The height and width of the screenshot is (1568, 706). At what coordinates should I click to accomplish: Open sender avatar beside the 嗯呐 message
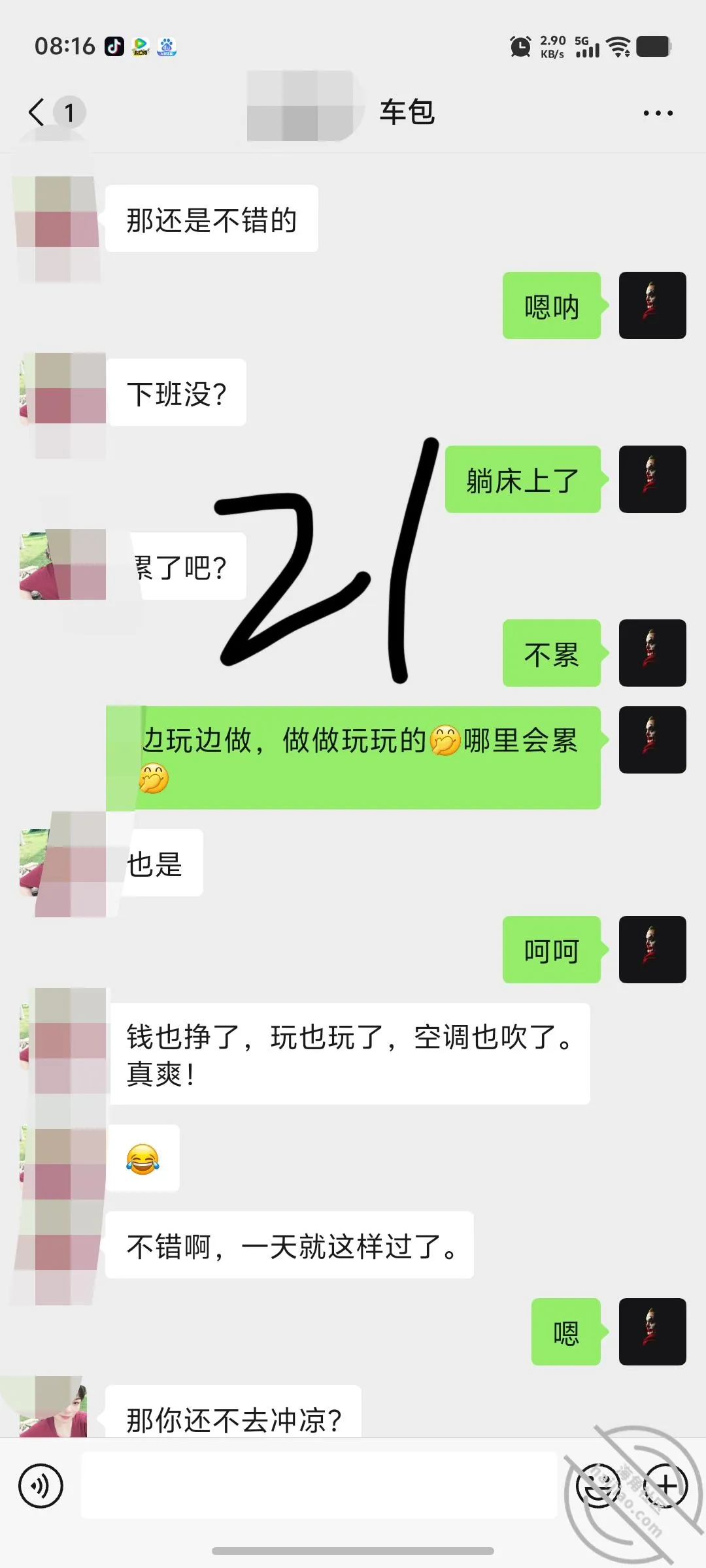point(652,305)
